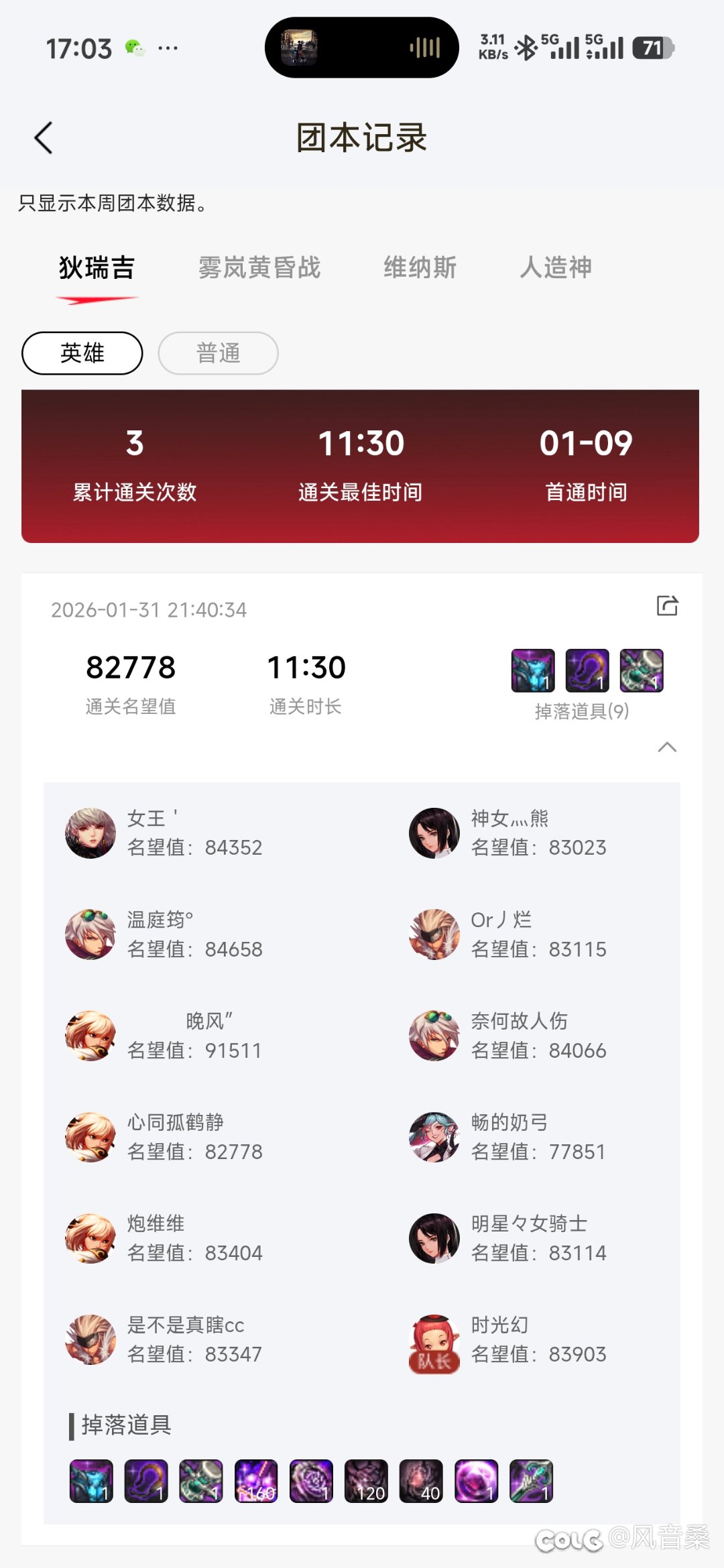
Task: Switch to the 雾岚黄昏战 tab
Action: tap(259, 267)
